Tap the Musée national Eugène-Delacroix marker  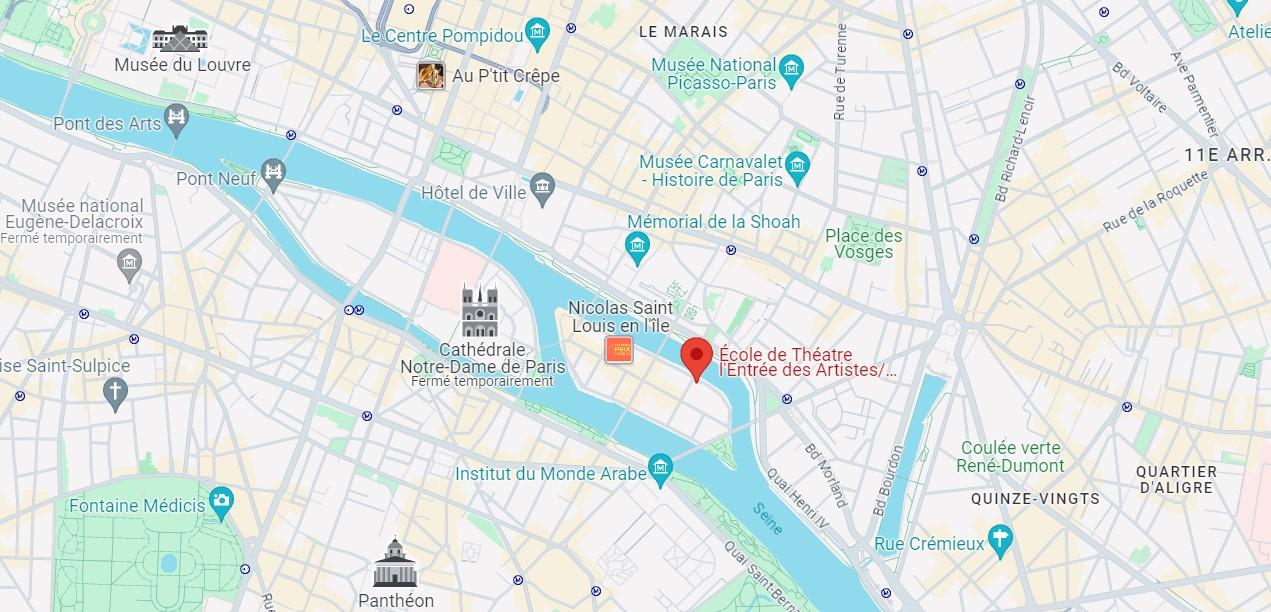[129, 263]
